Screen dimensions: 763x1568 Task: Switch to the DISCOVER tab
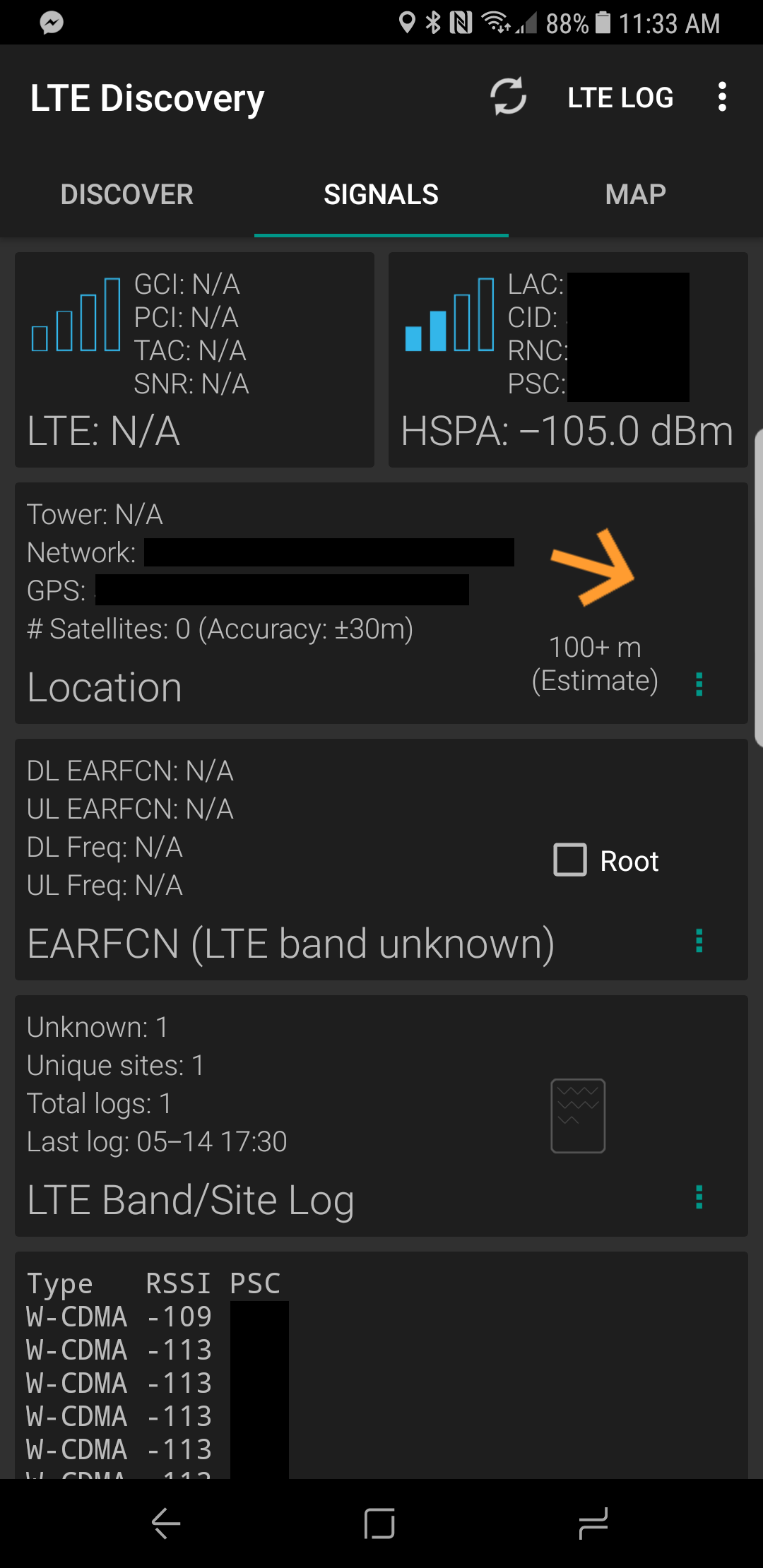[127, 194]
